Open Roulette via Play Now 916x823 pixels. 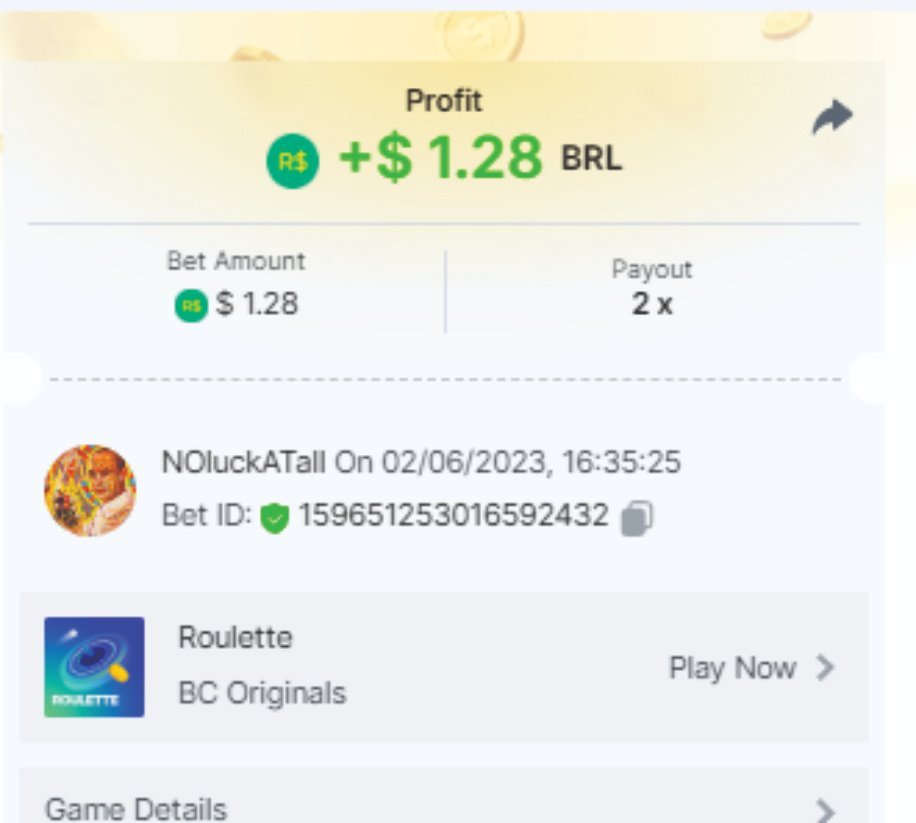[x=750, y=668]
